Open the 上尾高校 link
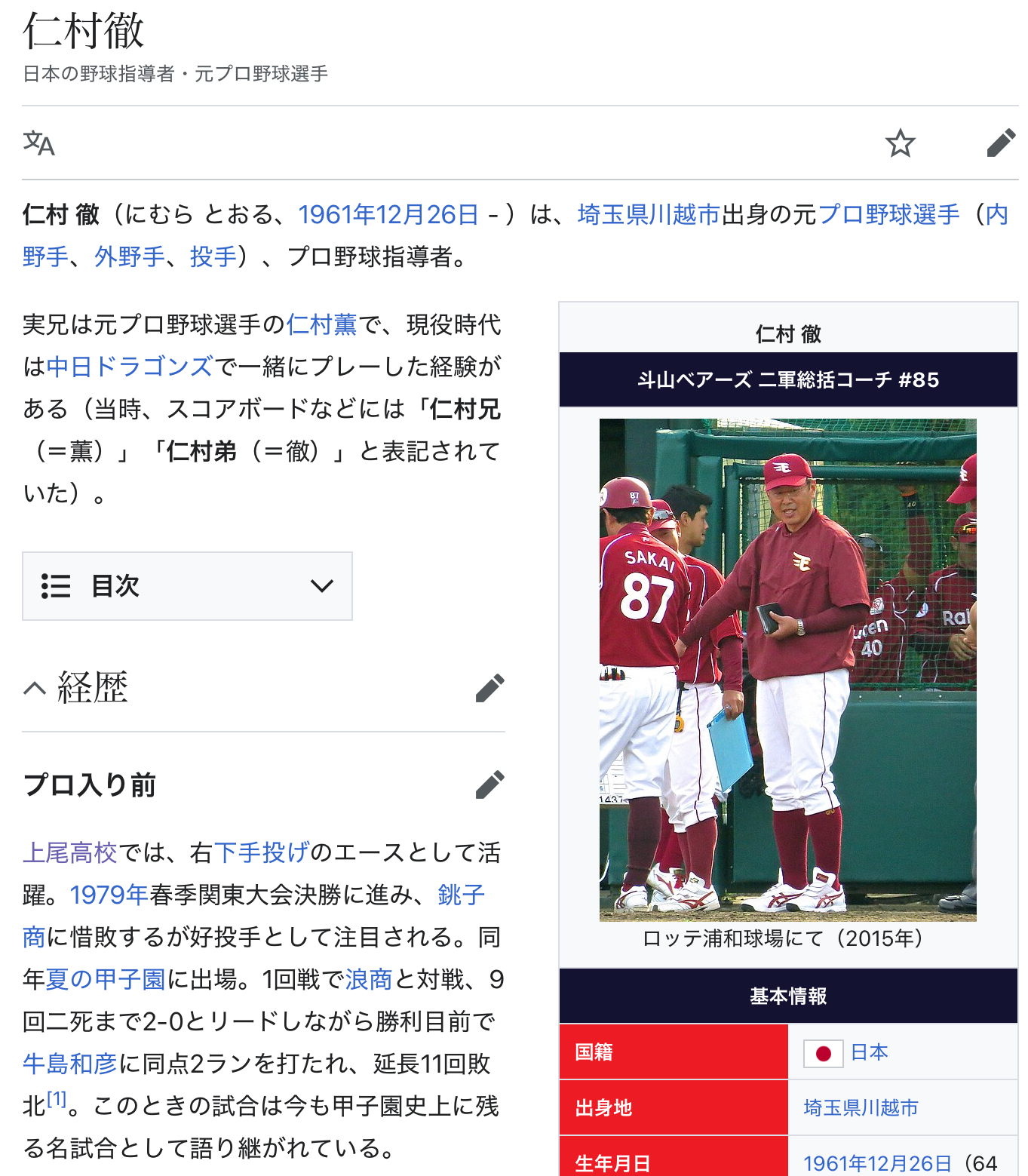This screenshot has width=1028, height=1176. point(69,853)
